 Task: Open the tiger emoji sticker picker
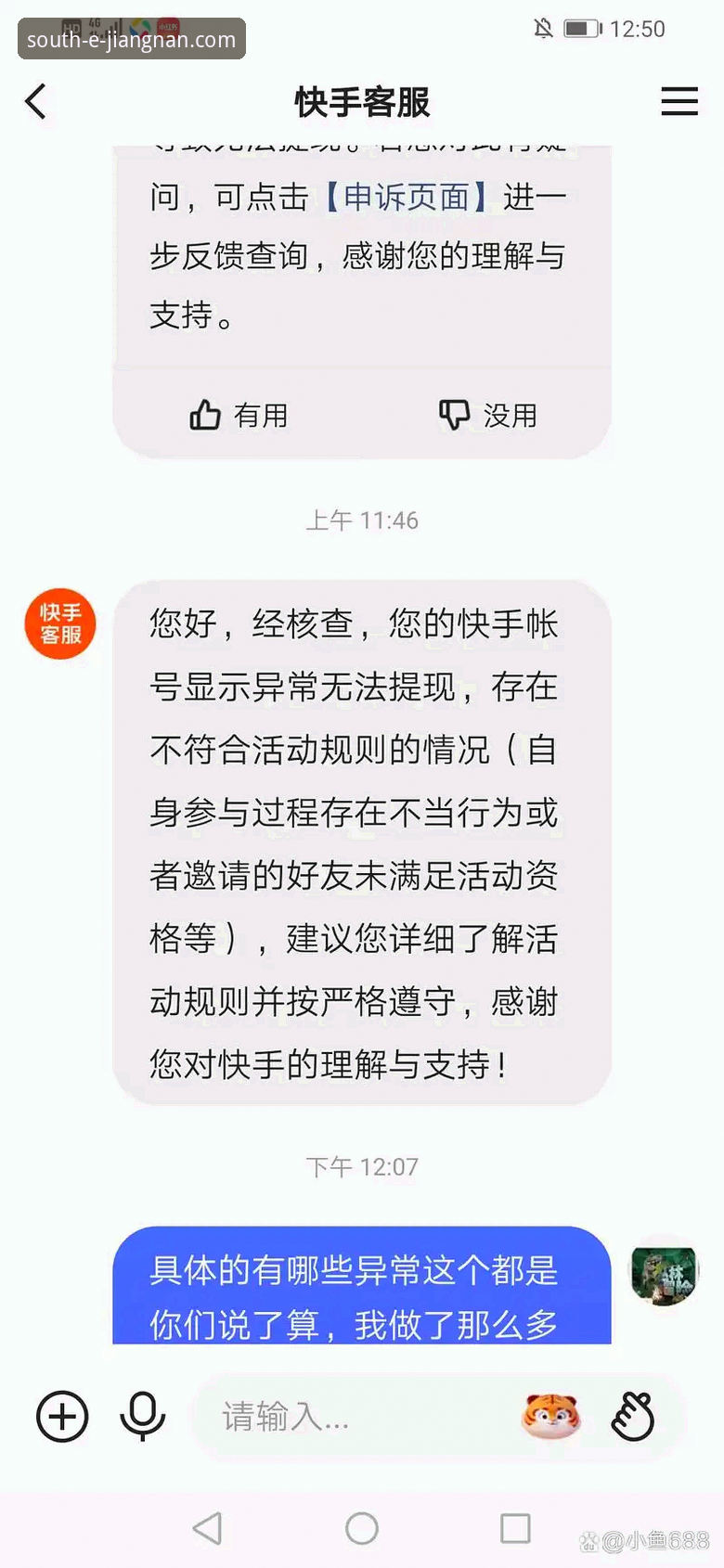point(552,1417)
